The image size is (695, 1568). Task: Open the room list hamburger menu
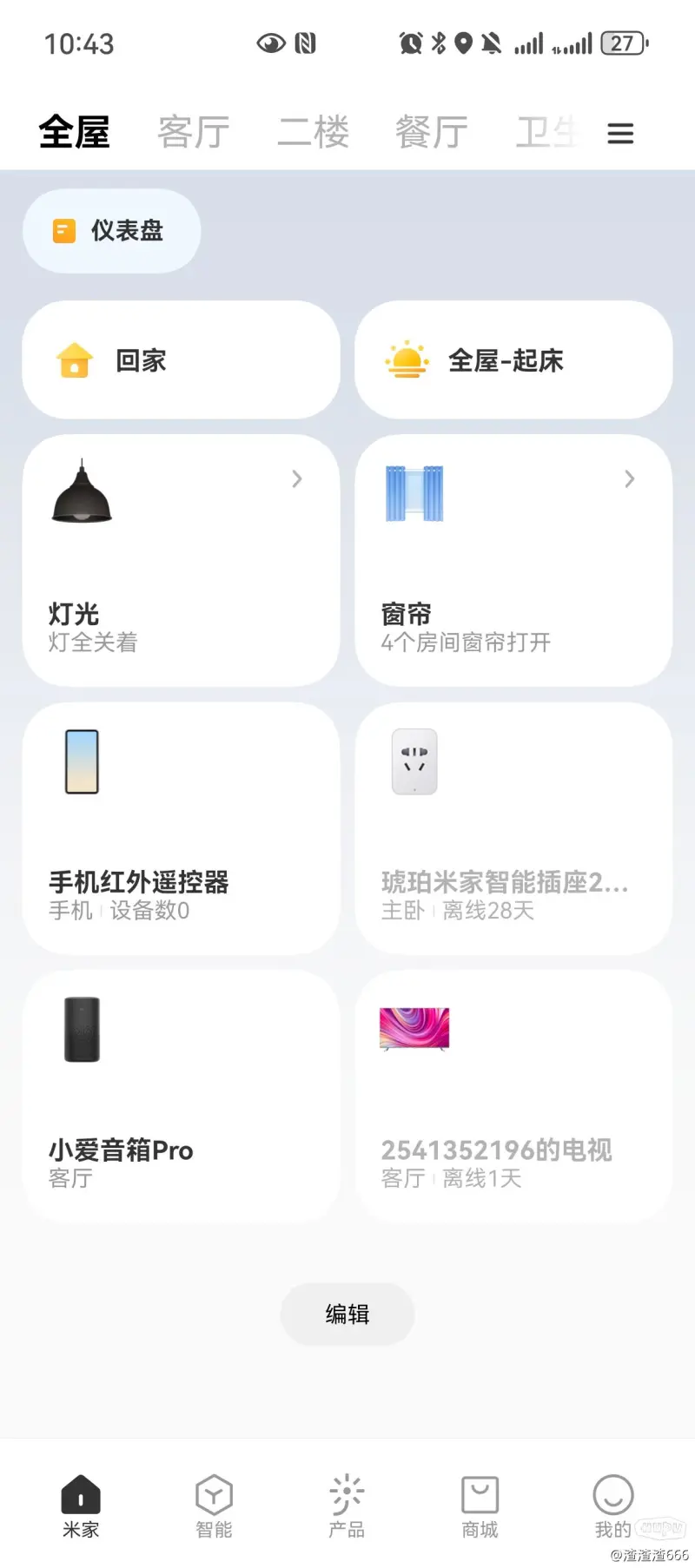(x=619, y=134)
